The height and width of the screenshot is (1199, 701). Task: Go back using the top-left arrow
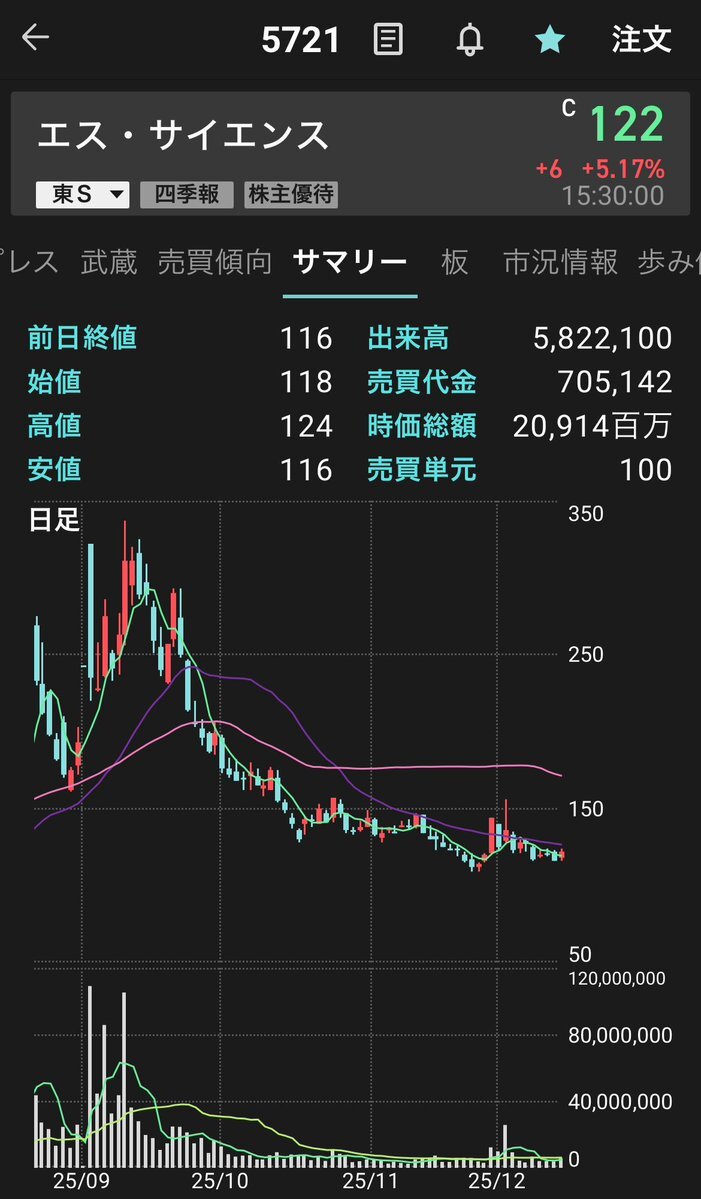36,39
